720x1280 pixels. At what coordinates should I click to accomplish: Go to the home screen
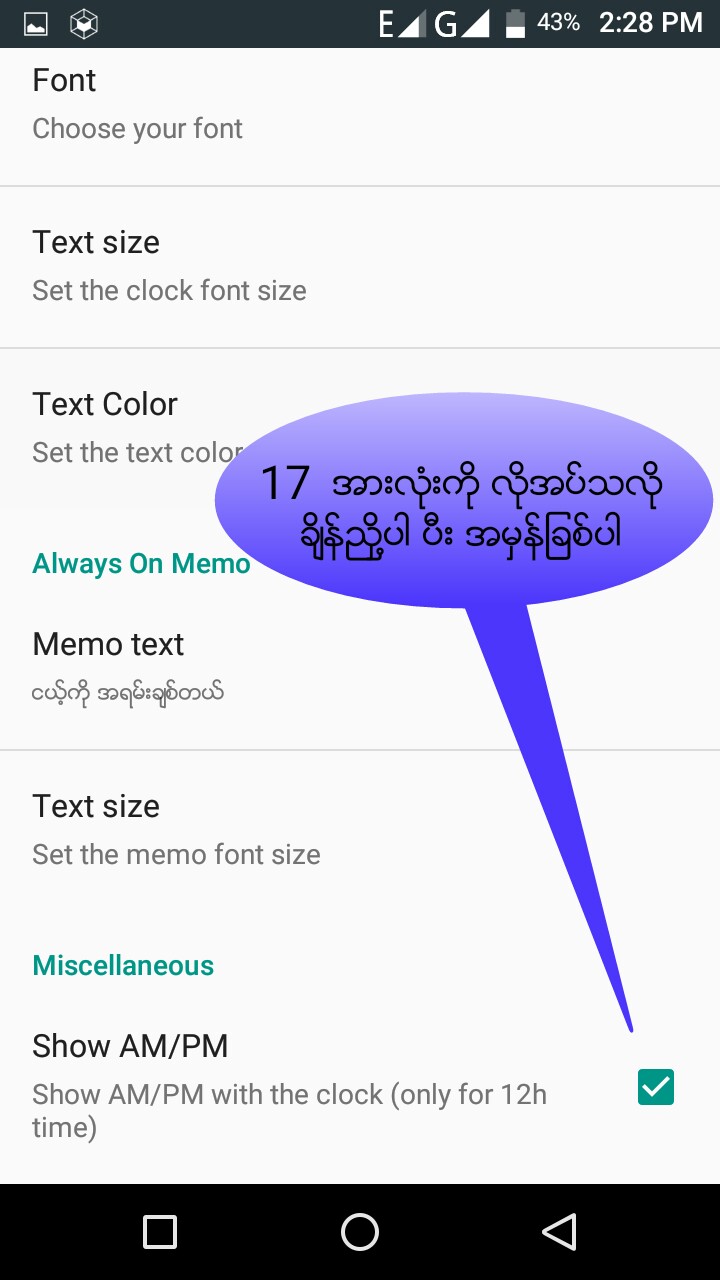click(360, 1232)
